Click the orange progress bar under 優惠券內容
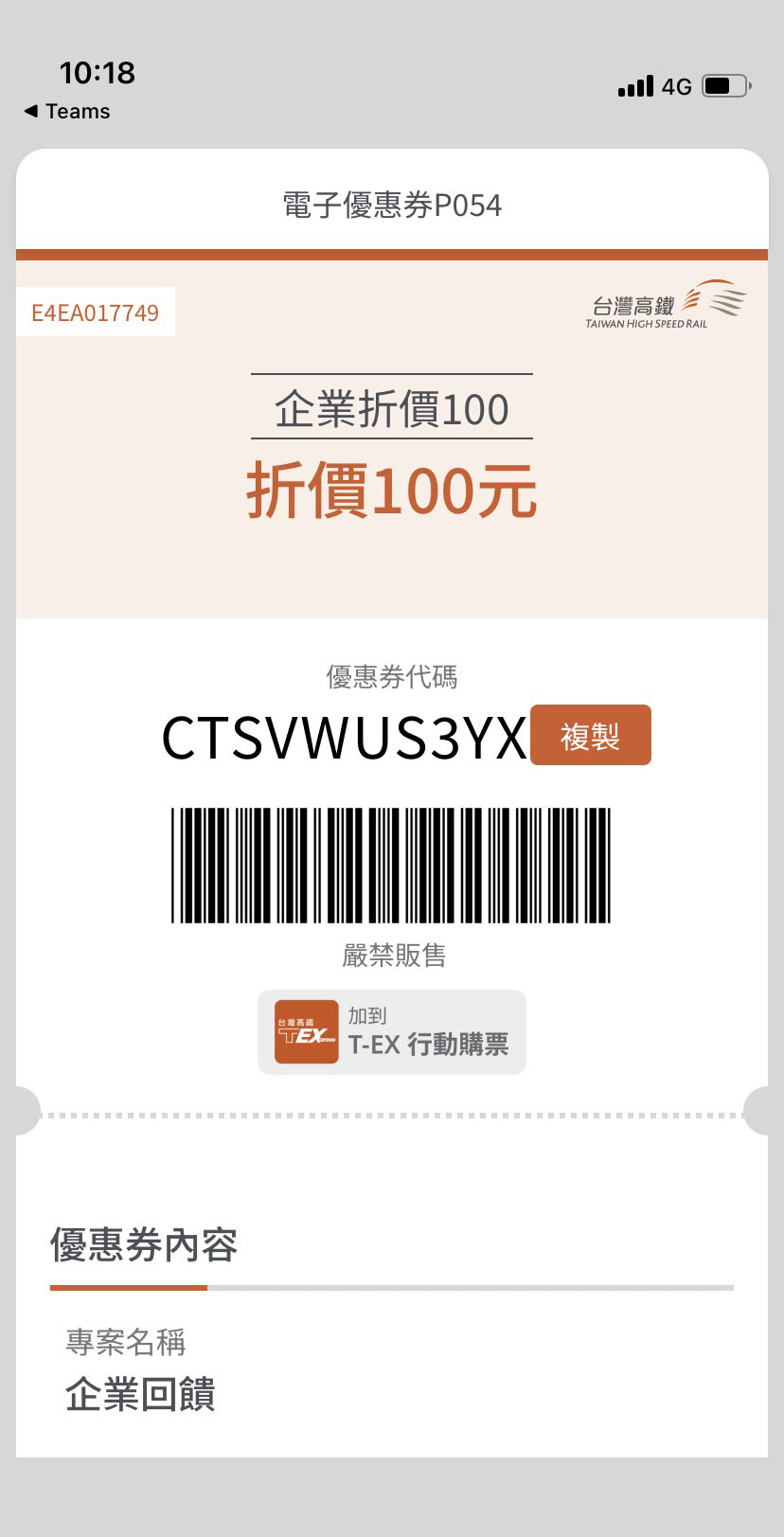This screenshot has width=784, height=1537. (129, 1287)
